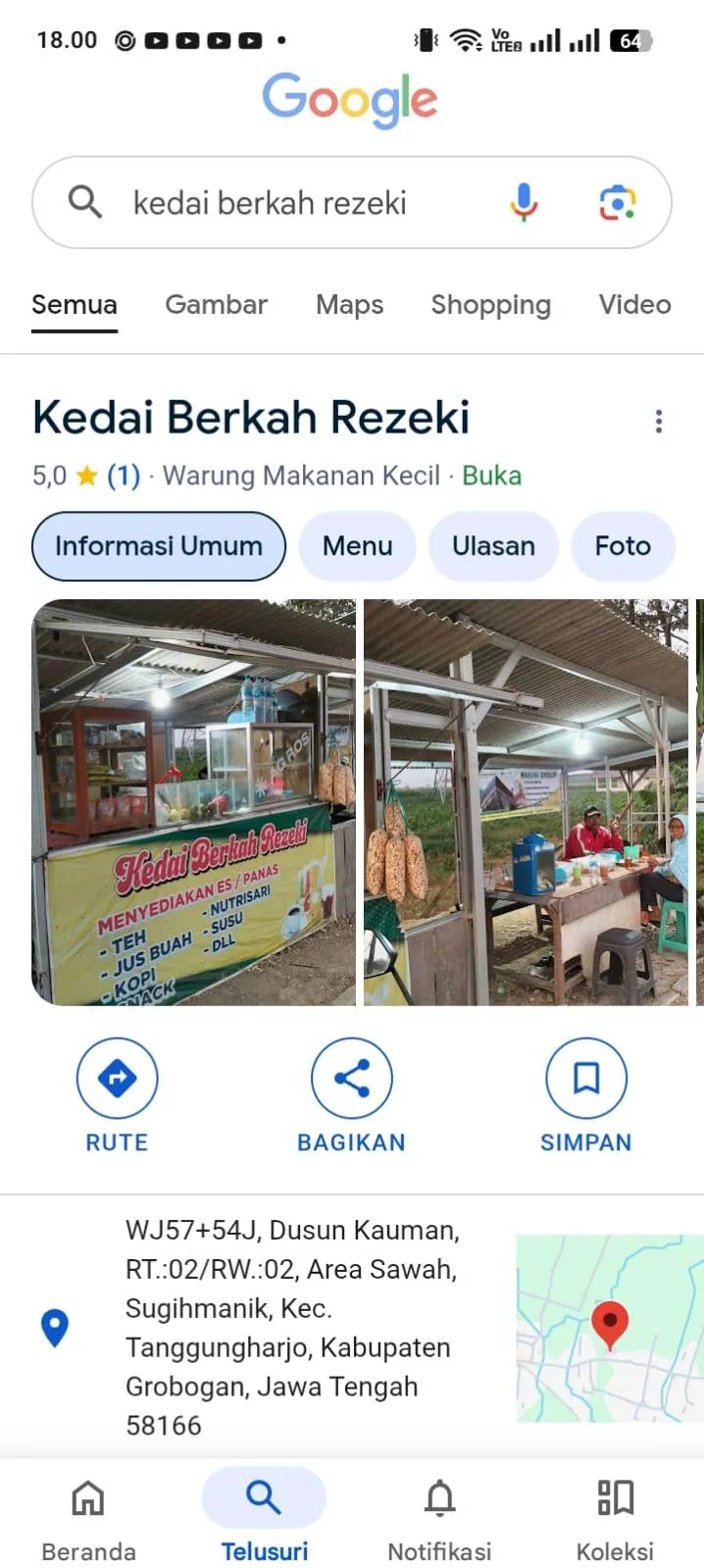The height and width of the screenshot is (1568, 704).
Task: Switch to the Video tab
Action: pos(634,305)
